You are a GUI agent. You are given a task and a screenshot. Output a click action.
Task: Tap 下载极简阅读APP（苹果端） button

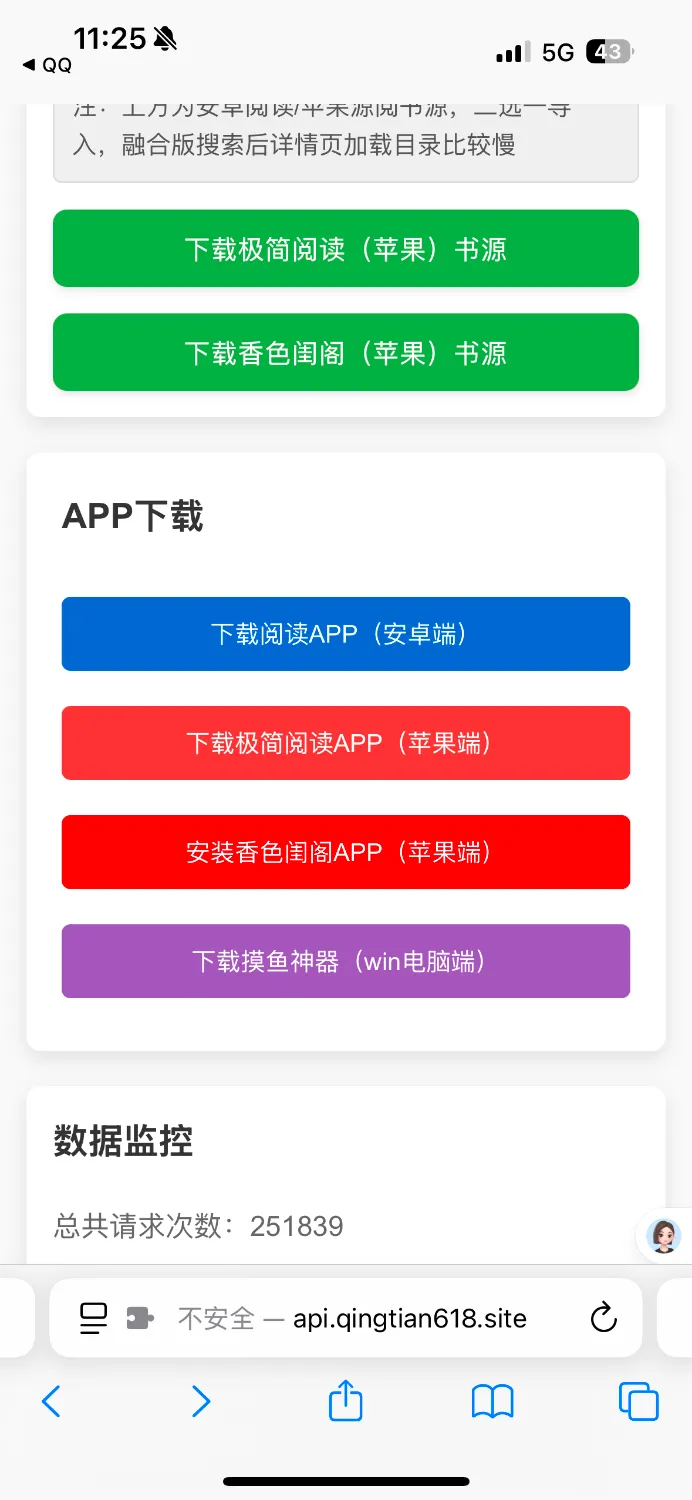tap(345, 743)
